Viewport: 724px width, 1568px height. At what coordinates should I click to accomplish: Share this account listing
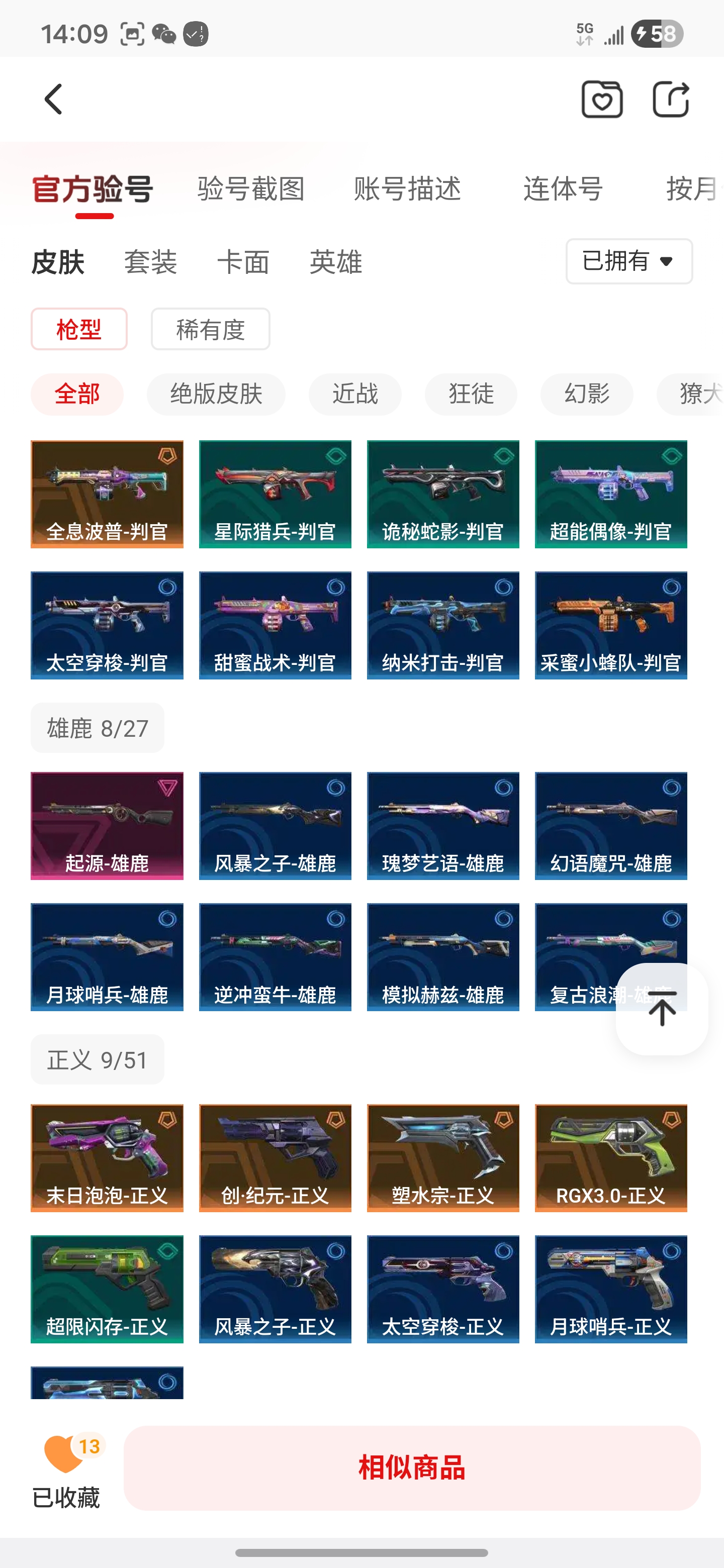(x=670, y=99)
